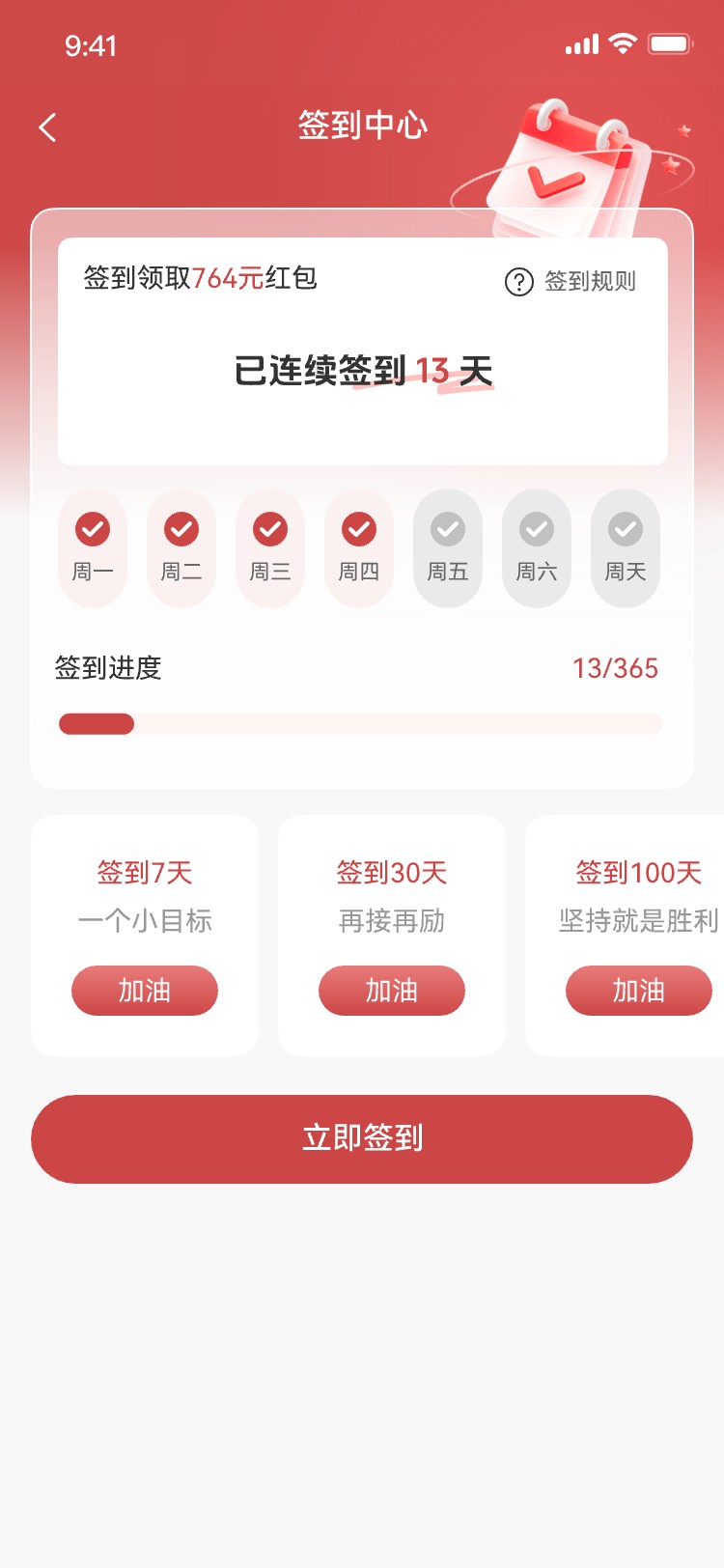Tap 加油 under the 签到100天 goal

(x=638, y=991)
